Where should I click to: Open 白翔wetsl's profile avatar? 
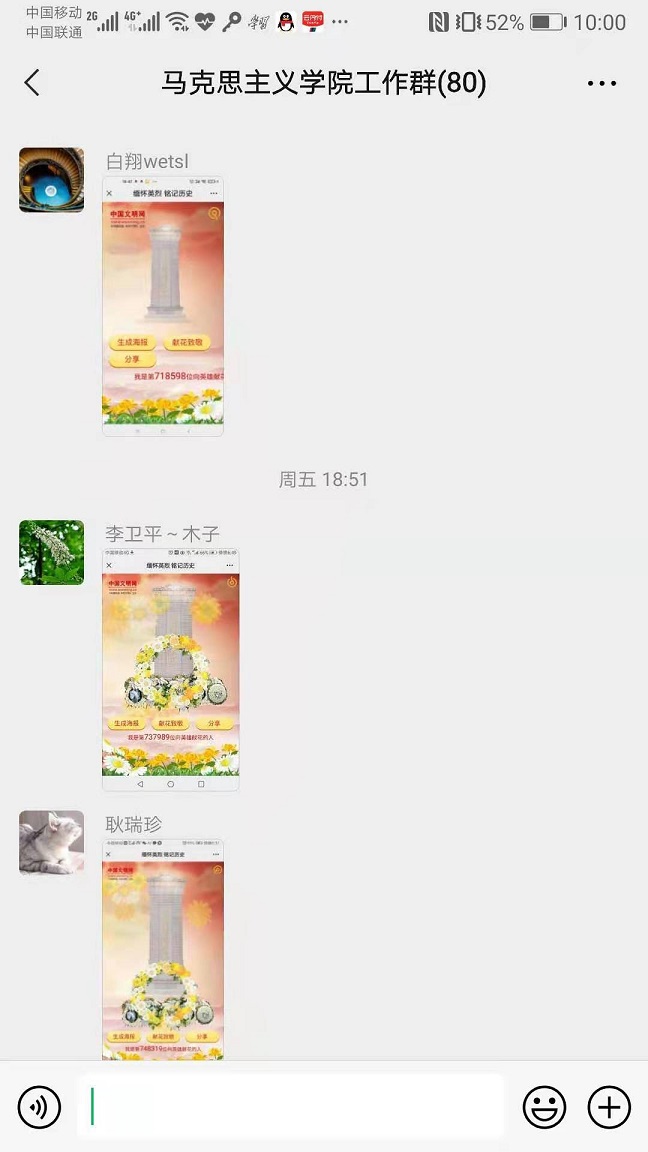[x=51, y=180]
